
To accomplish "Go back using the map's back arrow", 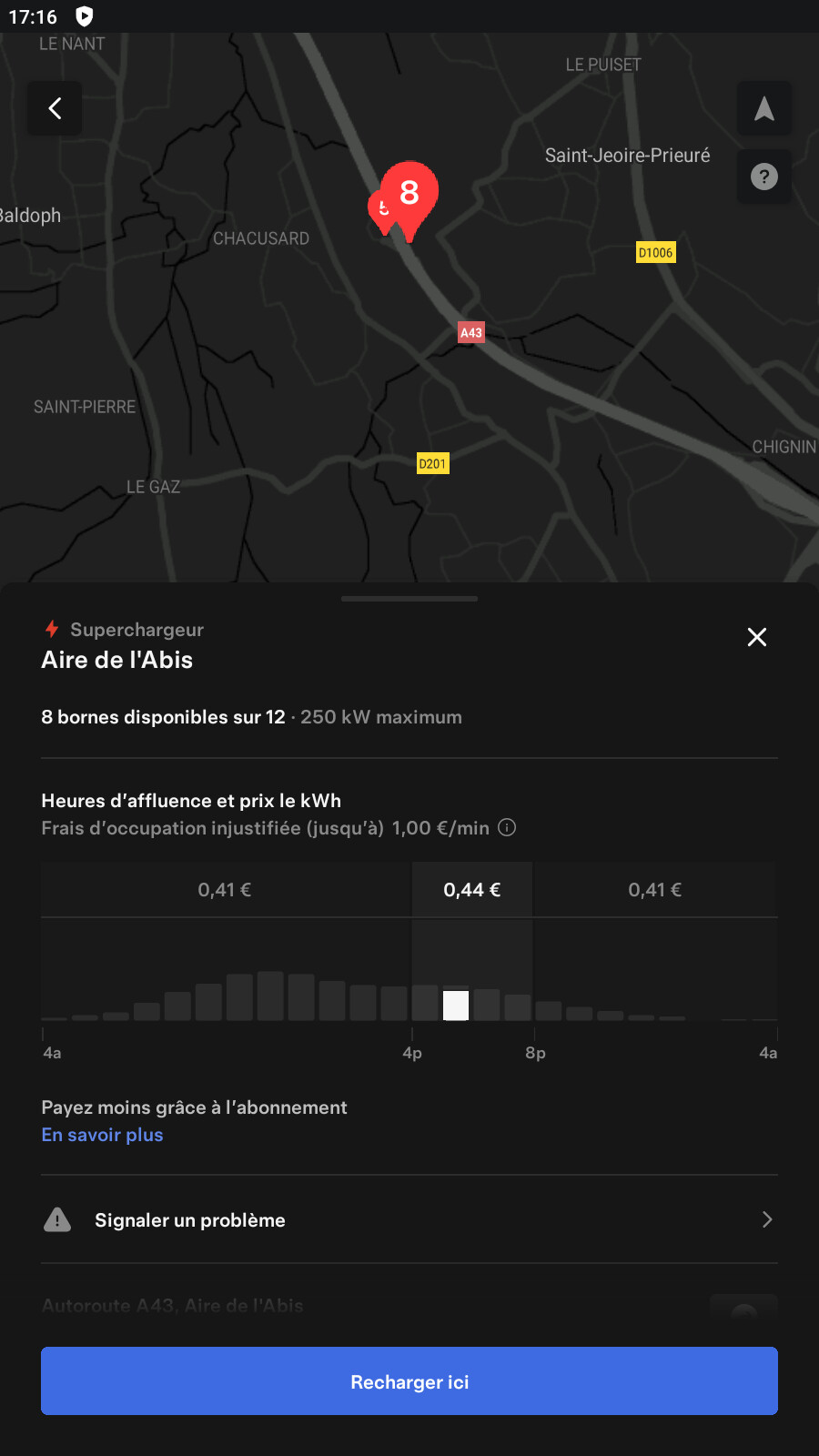I will pyautogui.click(x=55, y=108).
